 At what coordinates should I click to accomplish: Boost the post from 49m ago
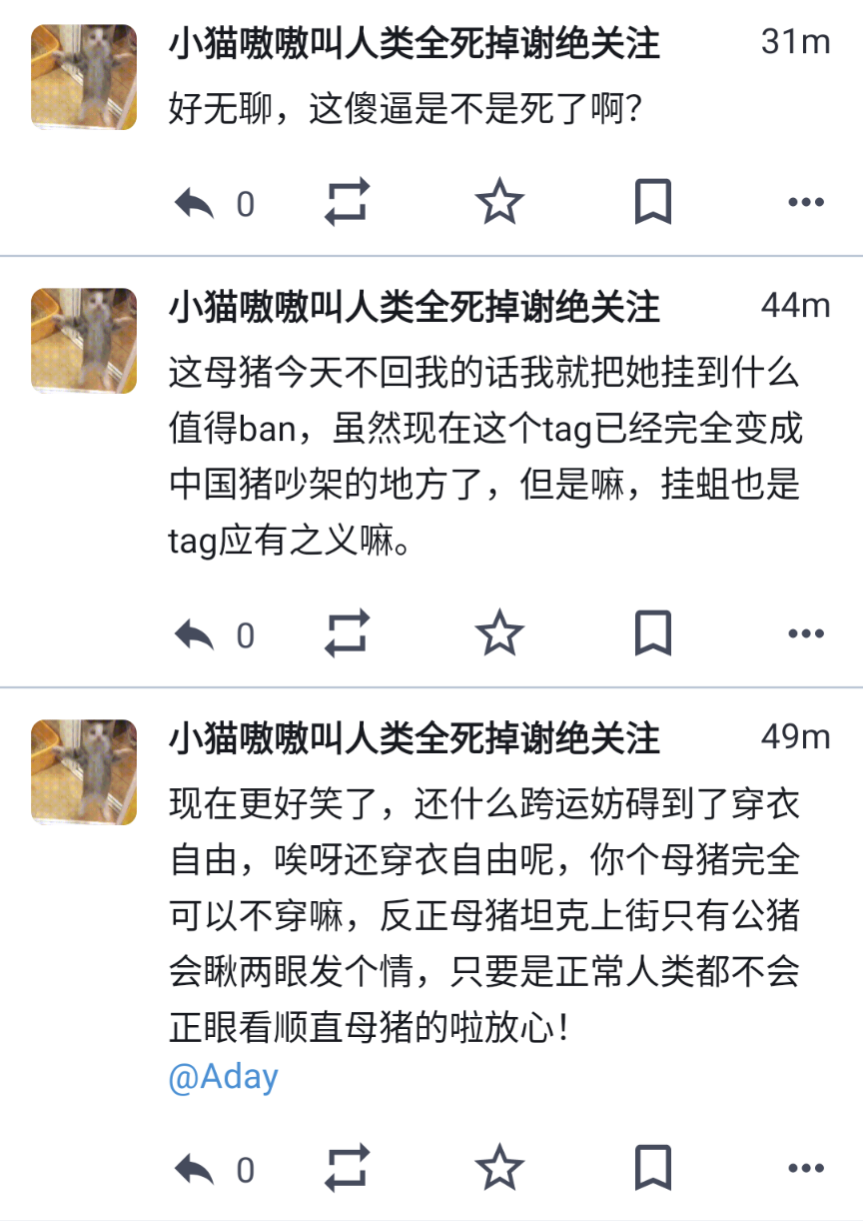tap(348, 1168)
